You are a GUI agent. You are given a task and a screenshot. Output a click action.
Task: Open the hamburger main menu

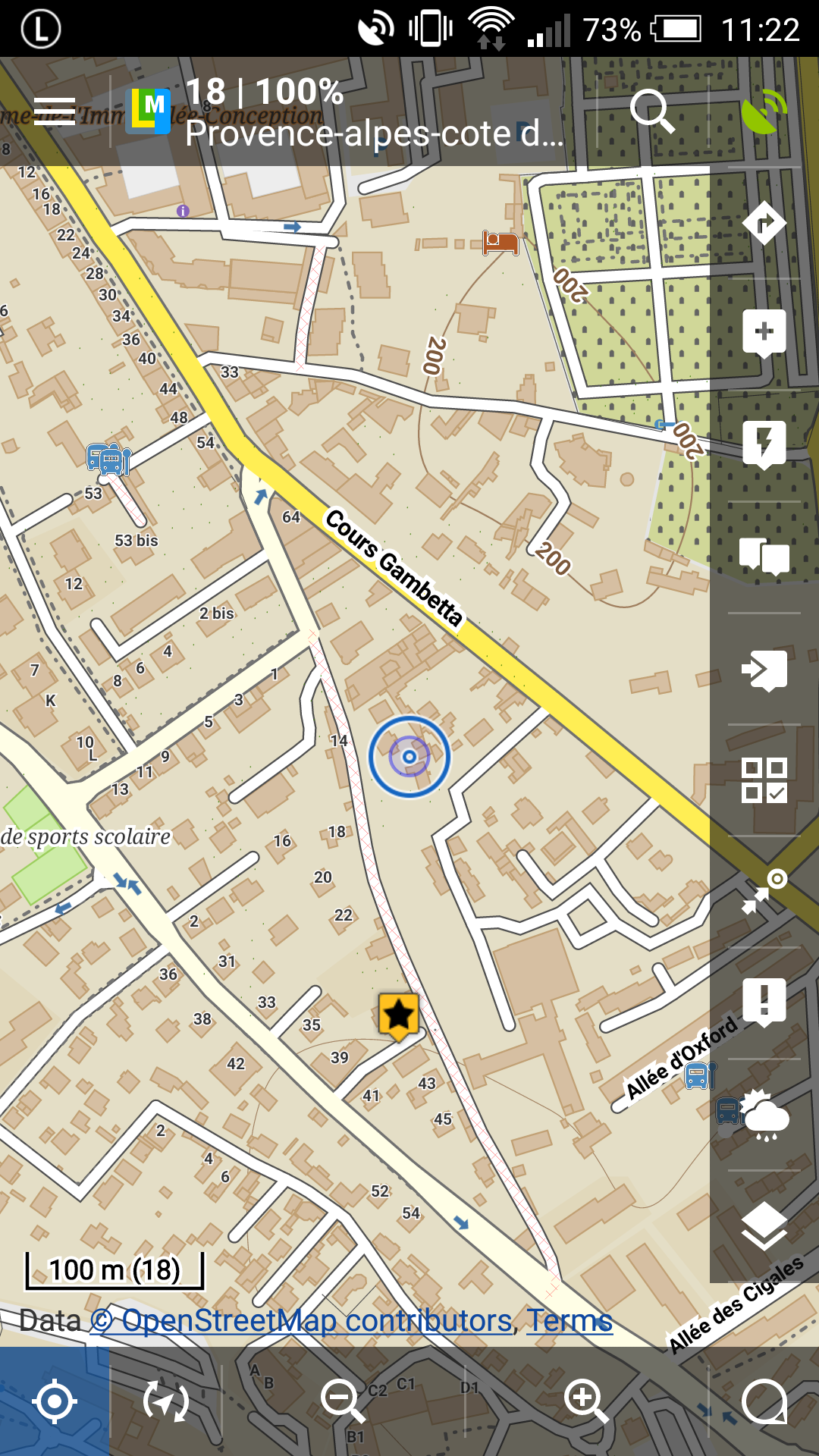click(55, 111)
